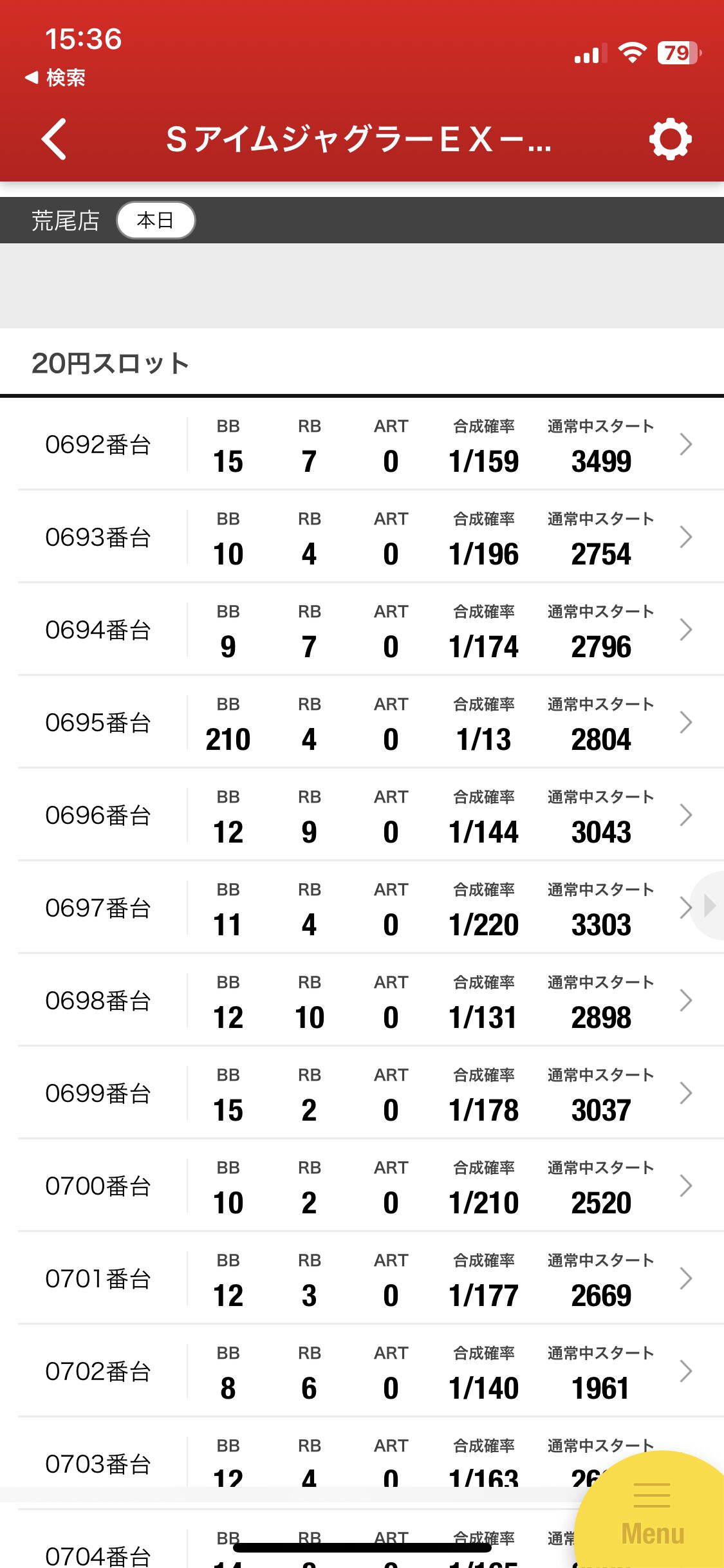
Task: Tap the 本日 date chip
Action: 156,220
